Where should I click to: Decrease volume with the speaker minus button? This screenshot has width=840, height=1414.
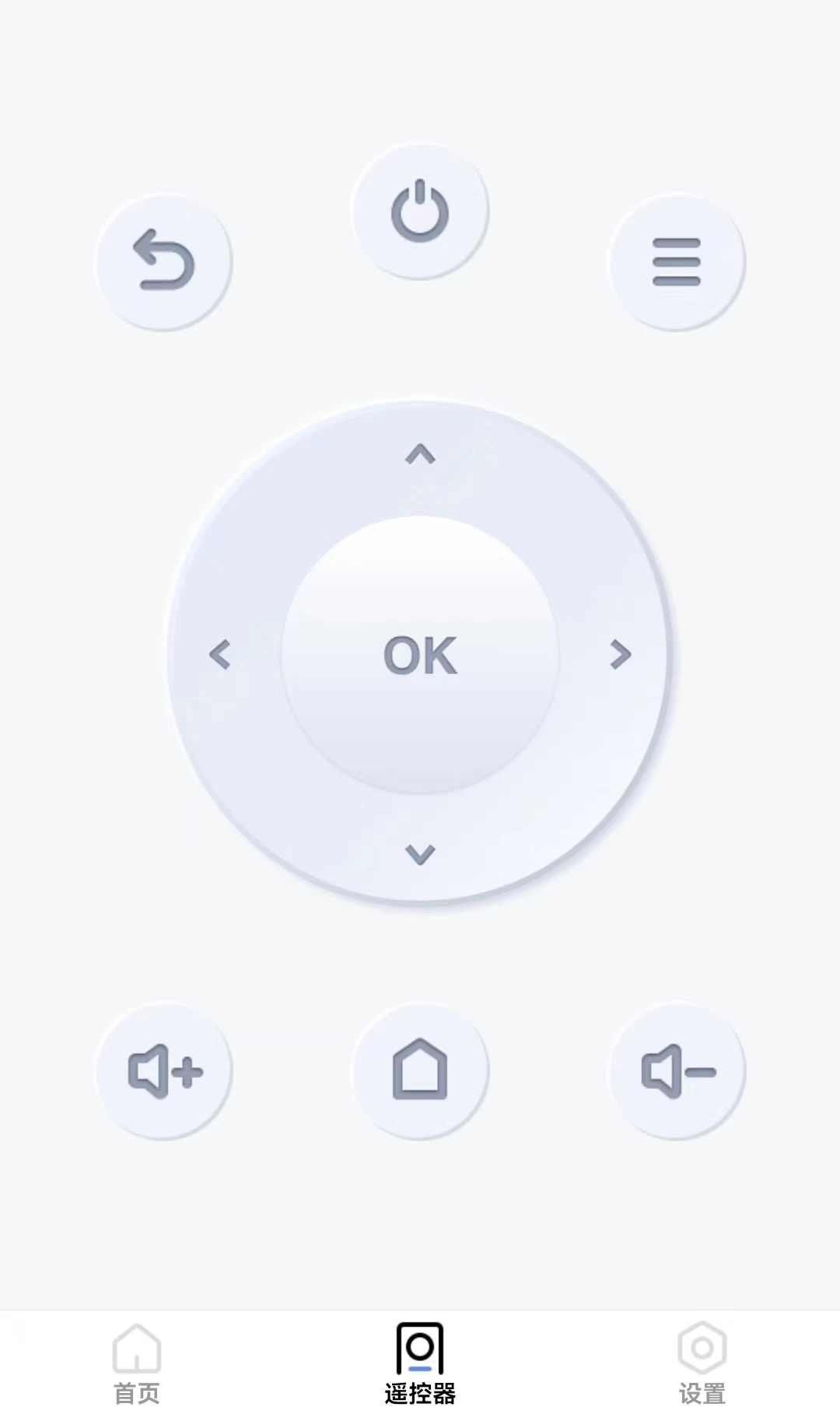(677, 1071)
